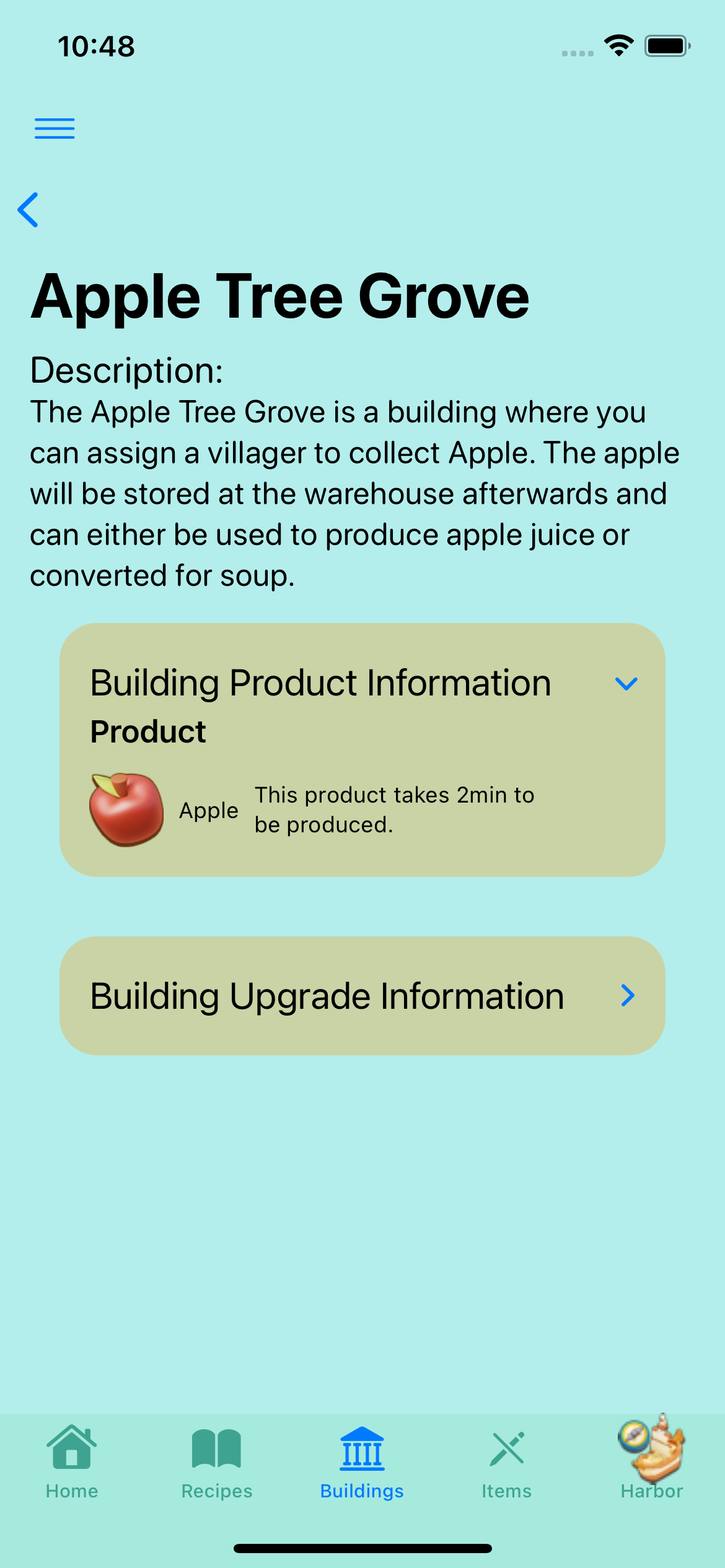Switch to the Home tab
This screenshot has height=1568, width=725.
click(72, 1463)
